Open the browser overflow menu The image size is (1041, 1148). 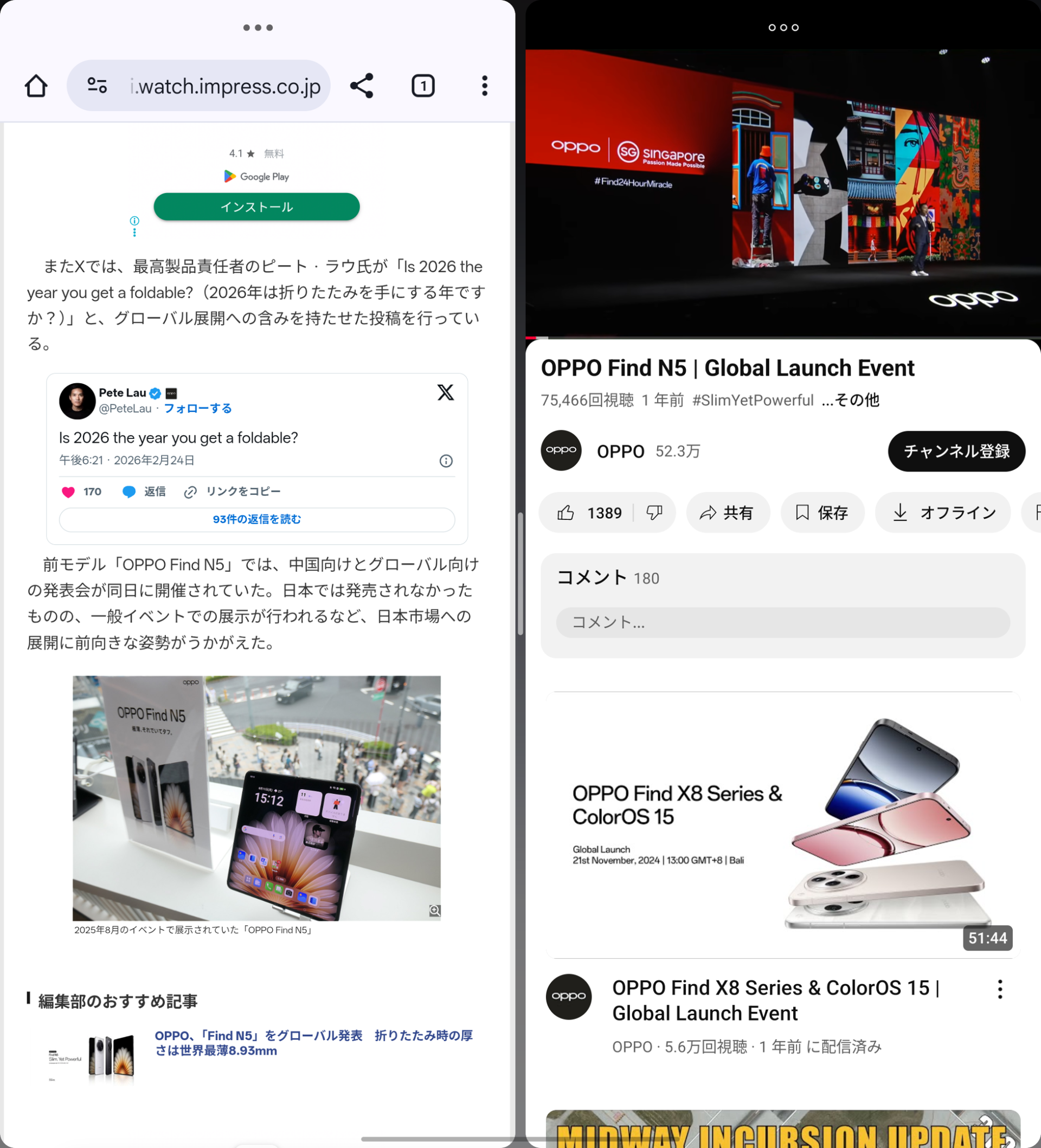click(484, 86)
